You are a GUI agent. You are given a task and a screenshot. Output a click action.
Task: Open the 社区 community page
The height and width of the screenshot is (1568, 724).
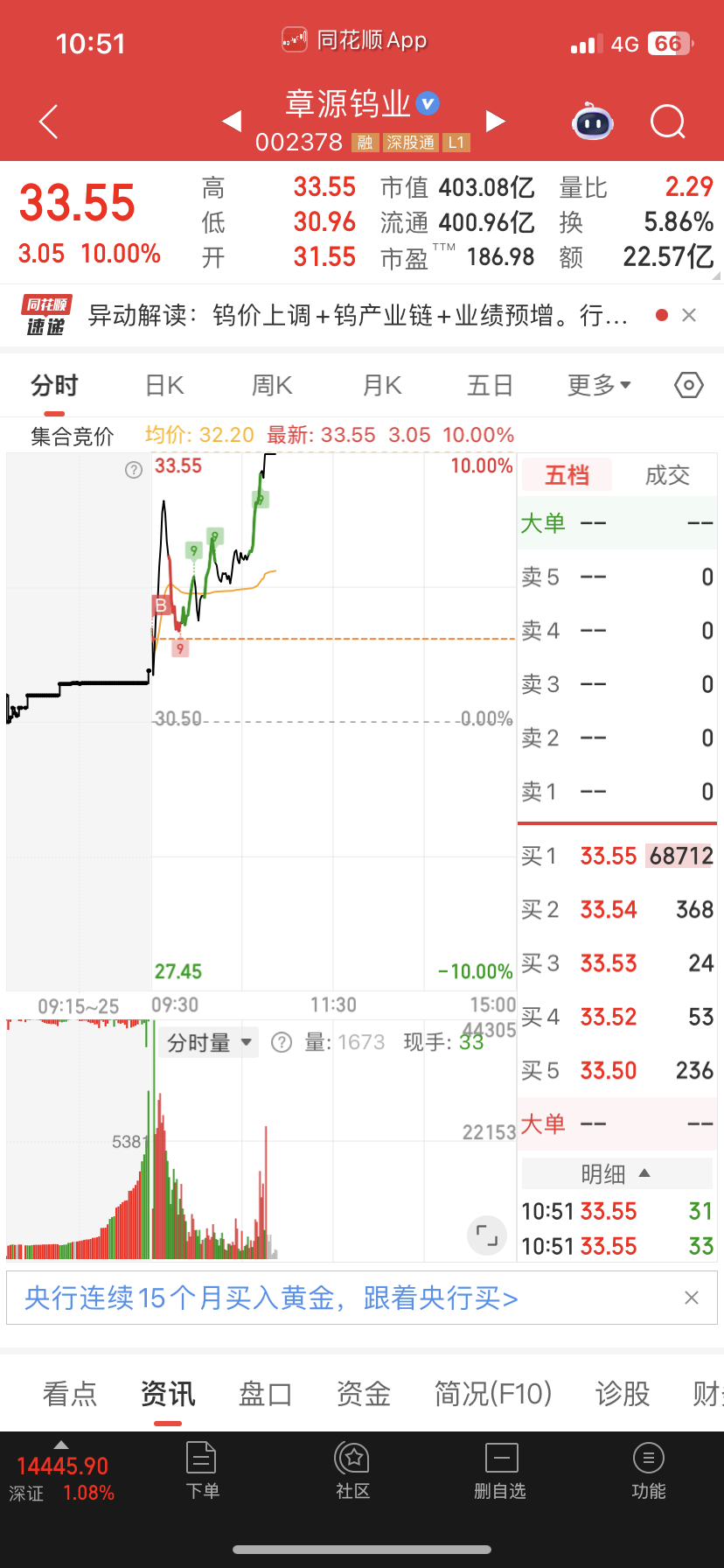point(352,1472)
